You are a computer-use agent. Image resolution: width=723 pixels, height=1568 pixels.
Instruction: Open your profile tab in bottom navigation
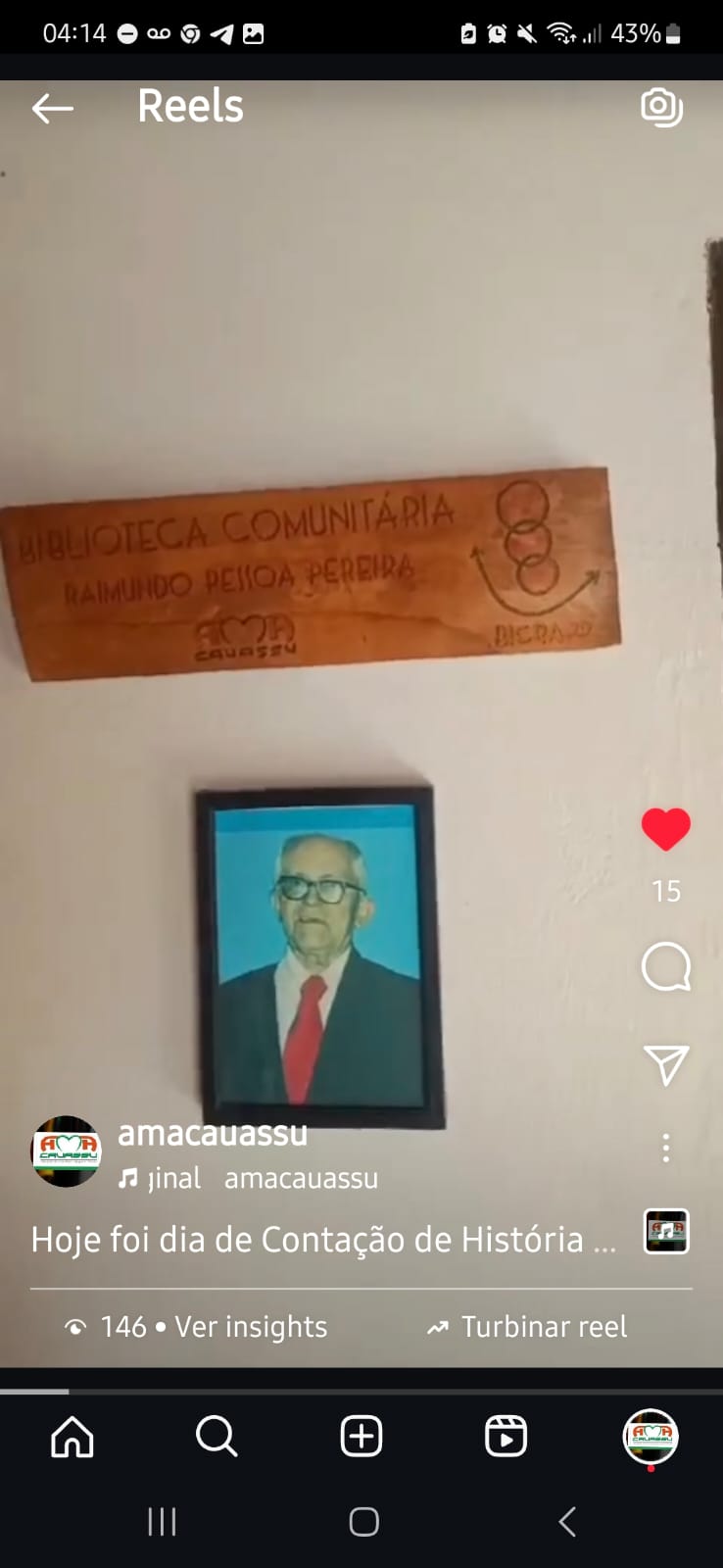click(x=651, y=1438)
